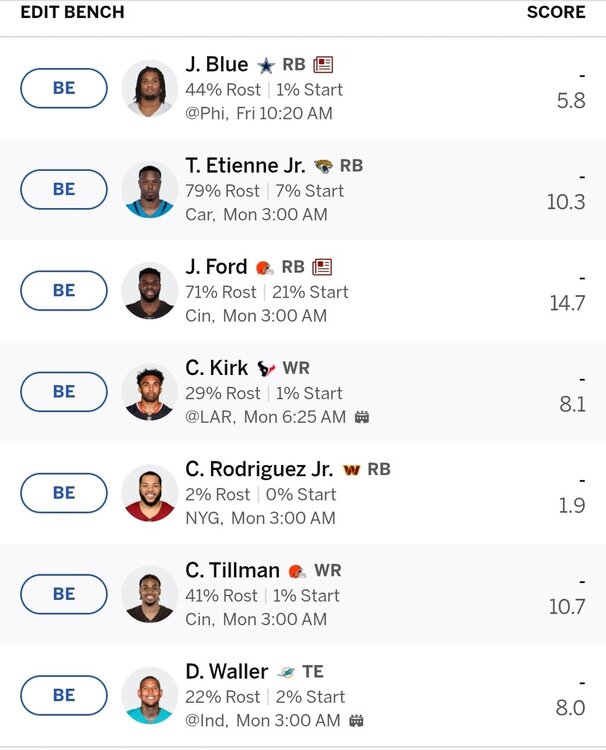Open D. Waller's player details

tap(226, 671)
